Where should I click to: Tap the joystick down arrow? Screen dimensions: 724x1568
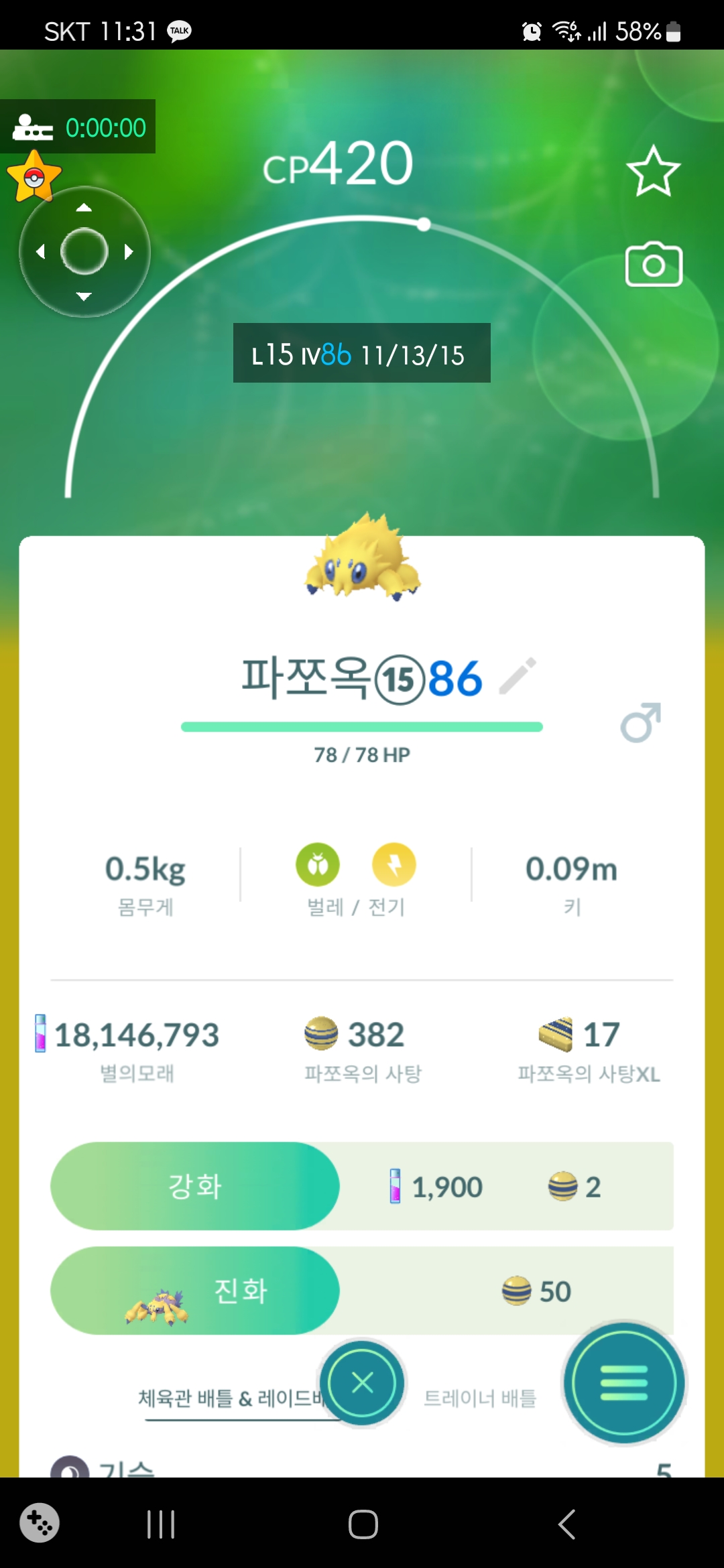click(x=84, y=296)
